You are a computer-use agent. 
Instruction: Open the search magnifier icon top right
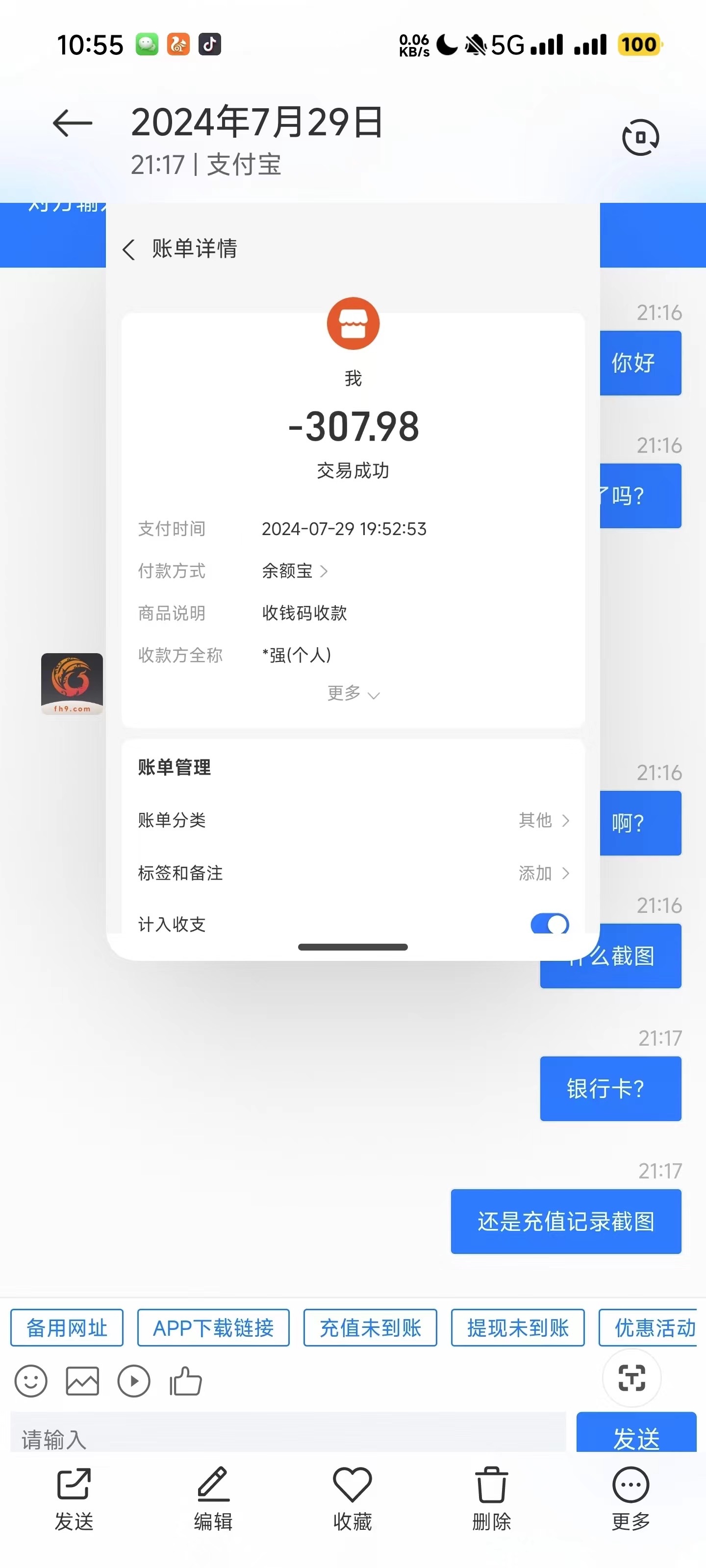[641, 137]
